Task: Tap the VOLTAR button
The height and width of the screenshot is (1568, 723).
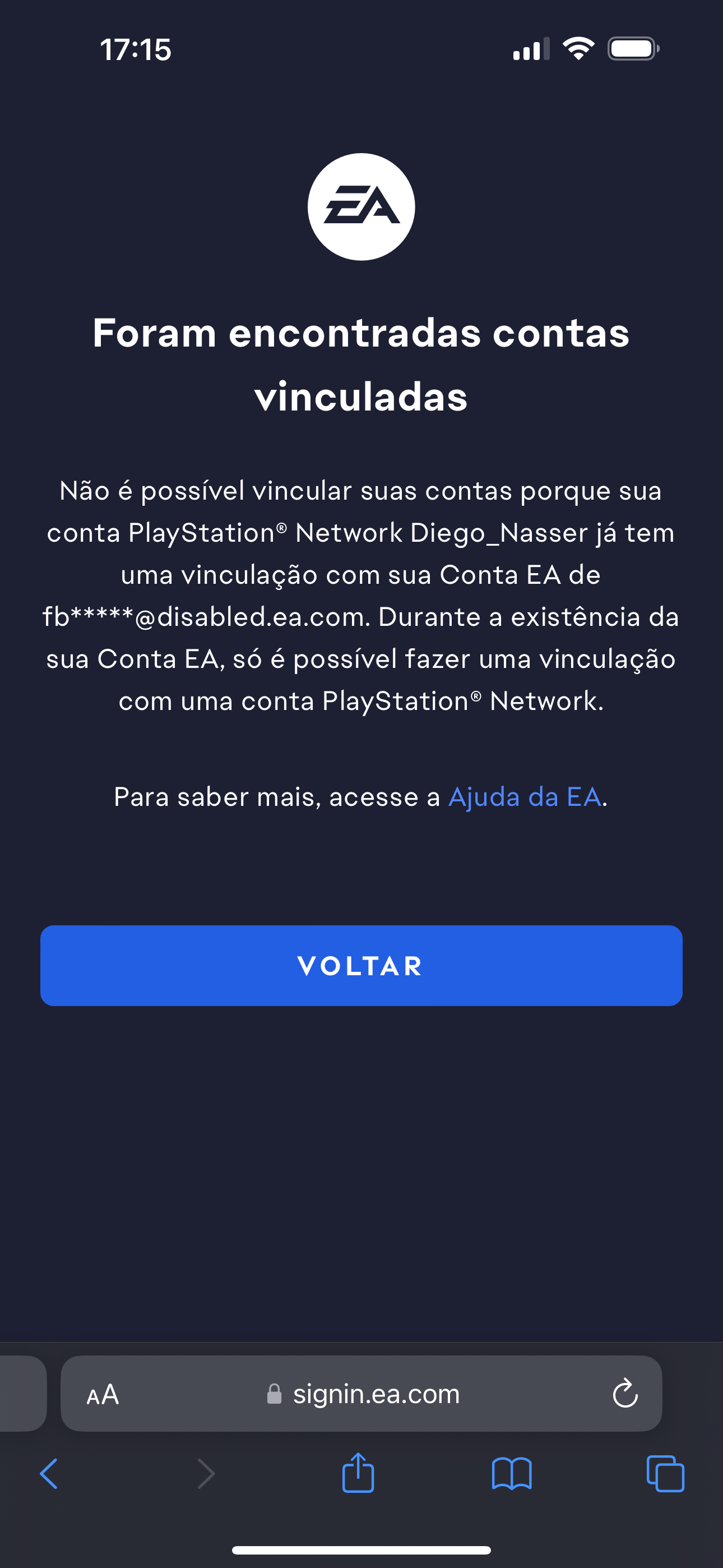Action: click(361, 965)
